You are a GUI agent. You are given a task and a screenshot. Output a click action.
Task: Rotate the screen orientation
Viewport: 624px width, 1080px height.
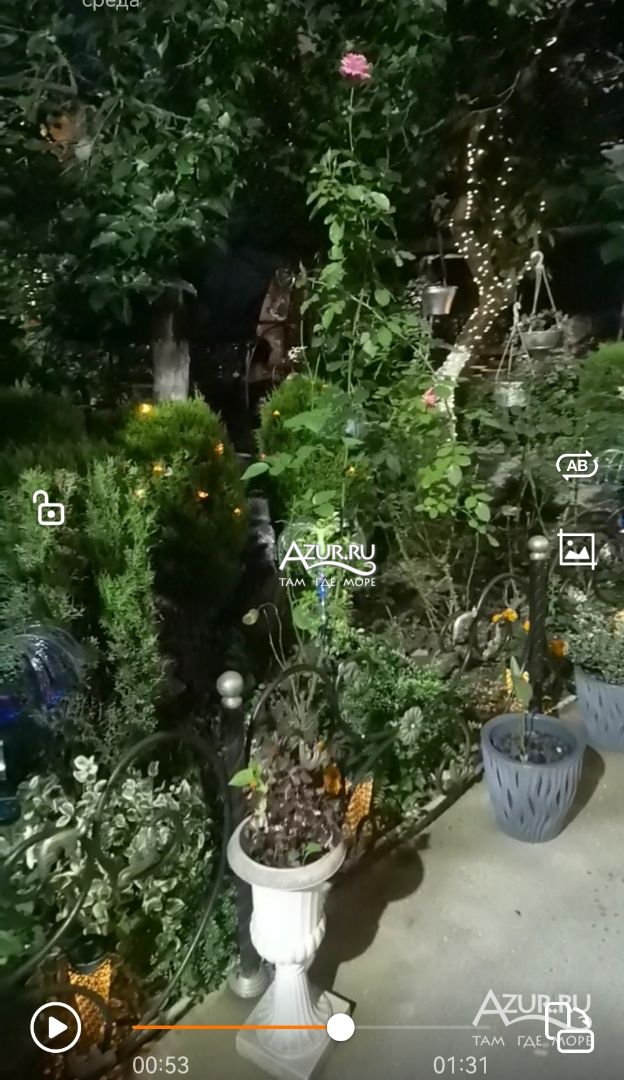(569, 1028)
